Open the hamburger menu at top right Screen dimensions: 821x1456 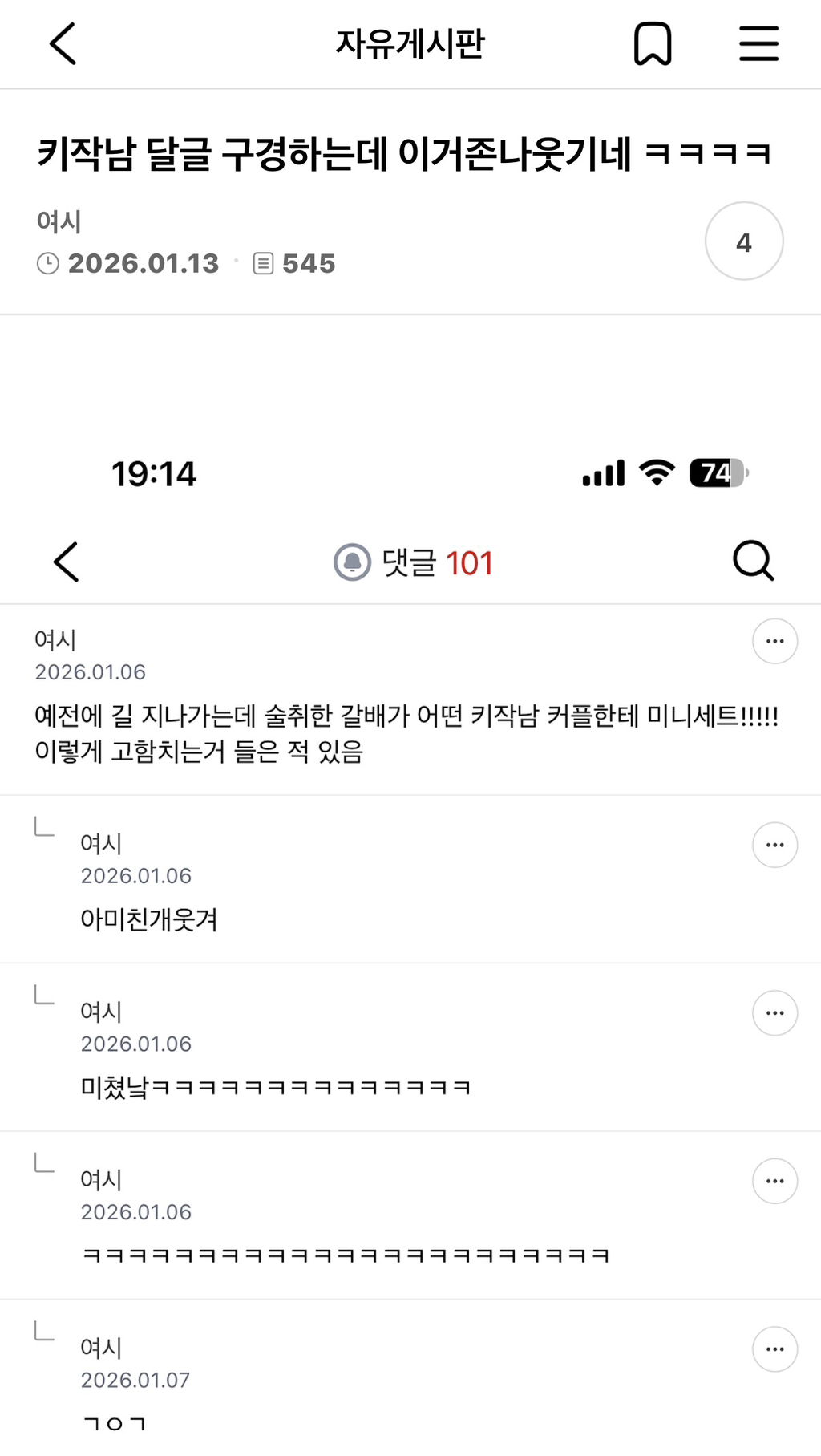(759, 46)
